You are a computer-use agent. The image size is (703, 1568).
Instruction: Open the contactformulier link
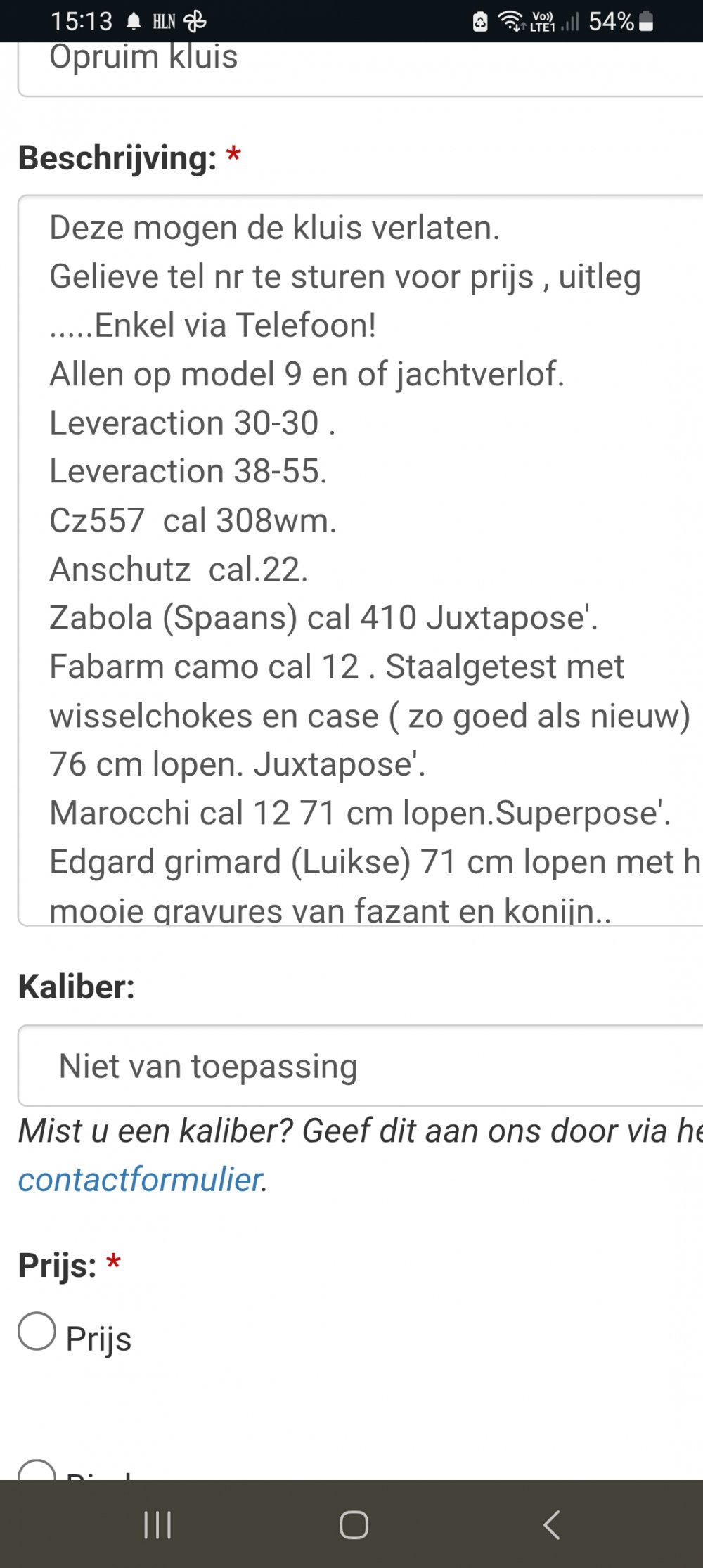[141, 1181]
